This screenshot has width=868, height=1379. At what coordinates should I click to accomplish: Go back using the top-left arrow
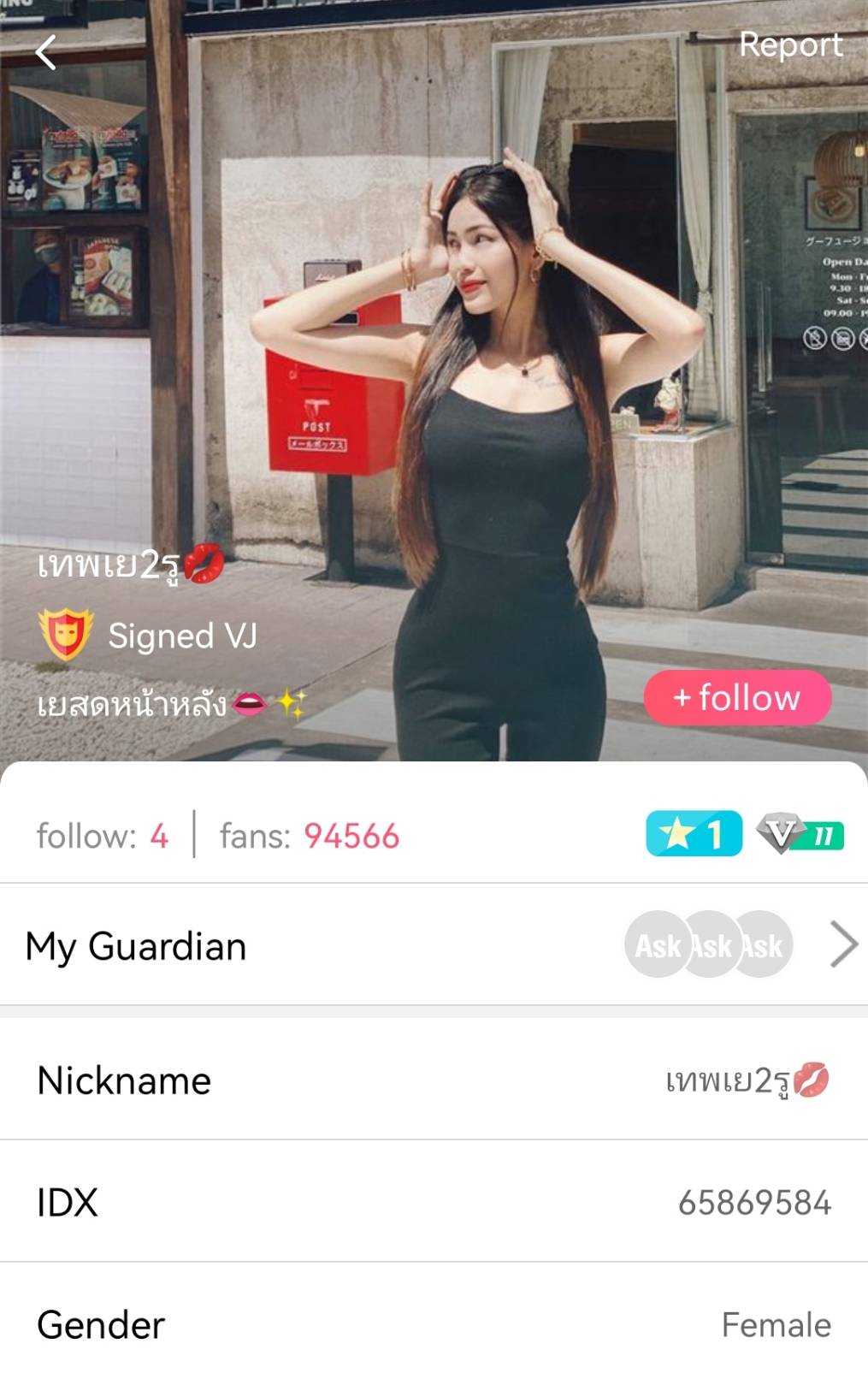[x=46, y=52]
